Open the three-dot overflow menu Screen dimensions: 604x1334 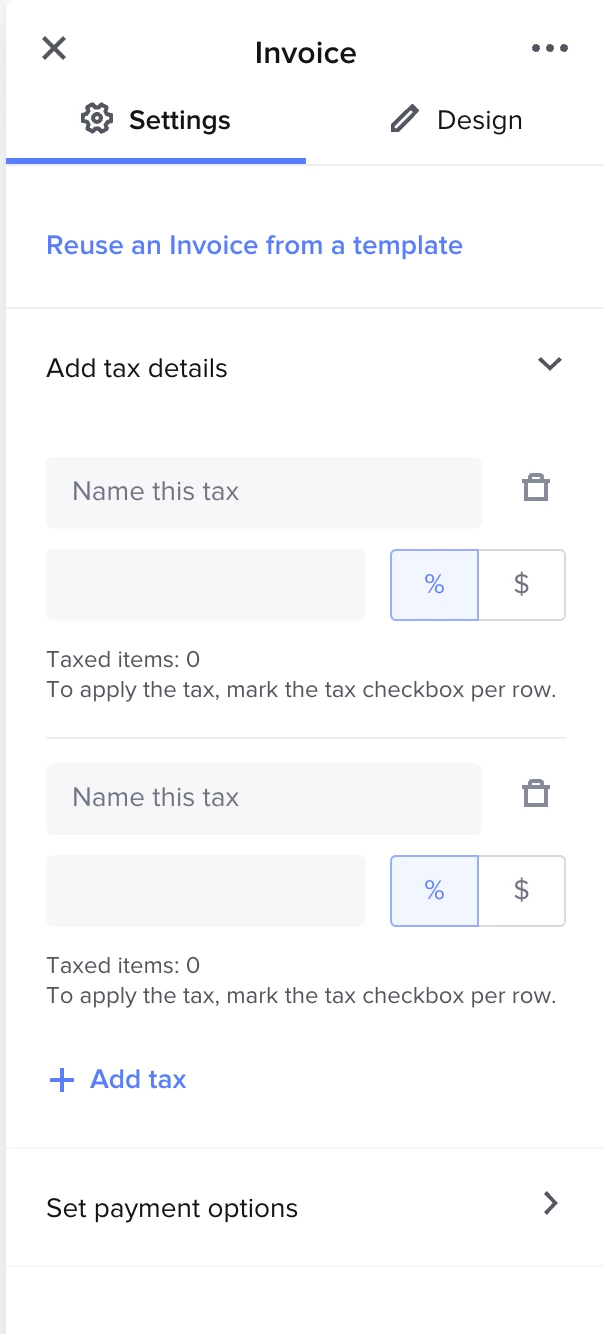pyautogui.click(x=549, y=48)
